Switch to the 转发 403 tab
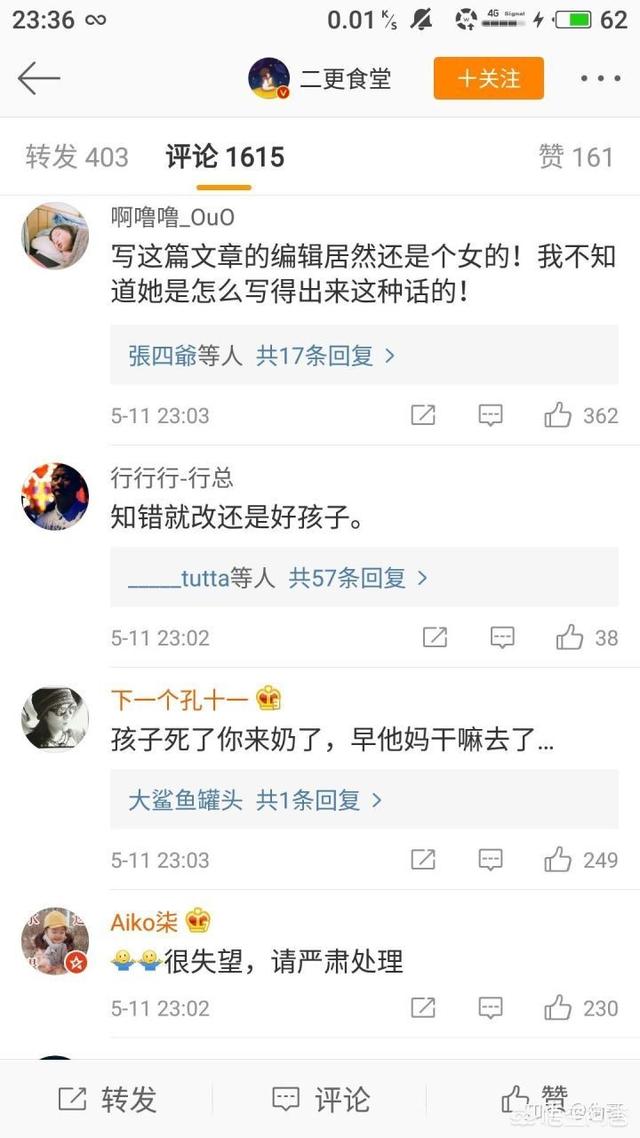 [x=77, y=157]
